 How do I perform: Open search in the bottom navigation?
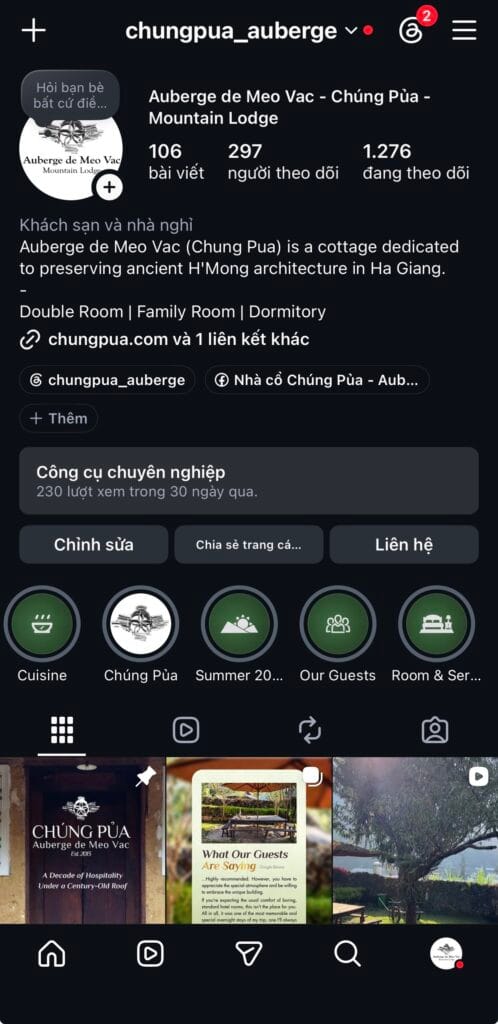(347, 954)
